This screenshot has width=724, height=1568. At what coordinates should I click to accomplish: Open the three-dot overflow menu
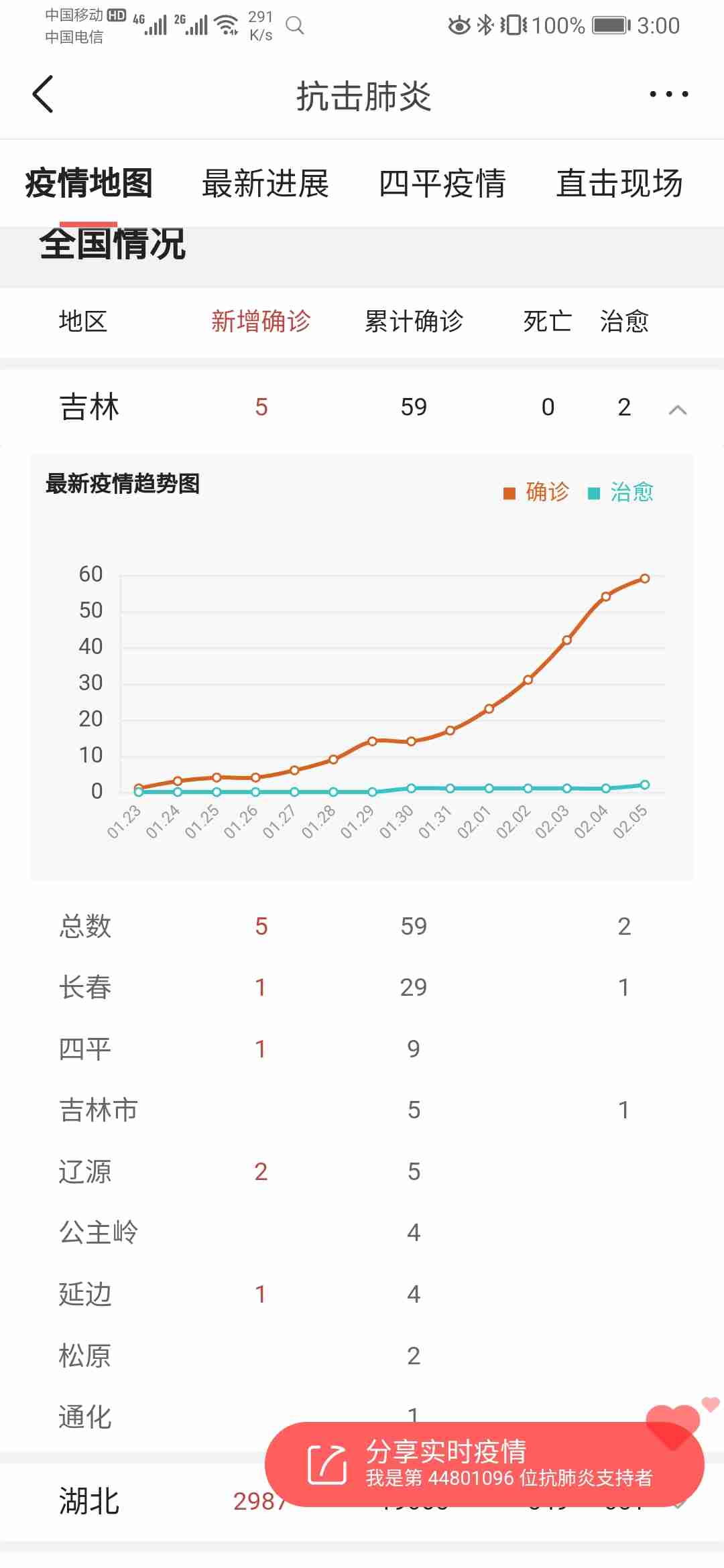(668, 94)
